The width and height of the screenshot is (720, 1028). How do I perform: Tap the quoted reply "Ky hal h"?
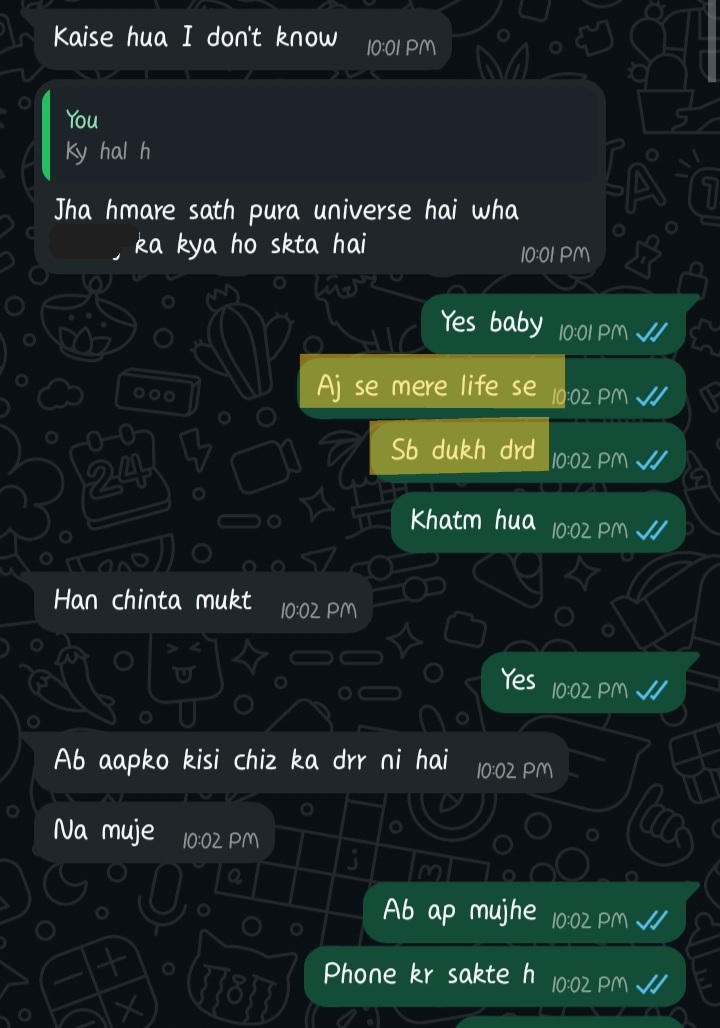point(320,137)
